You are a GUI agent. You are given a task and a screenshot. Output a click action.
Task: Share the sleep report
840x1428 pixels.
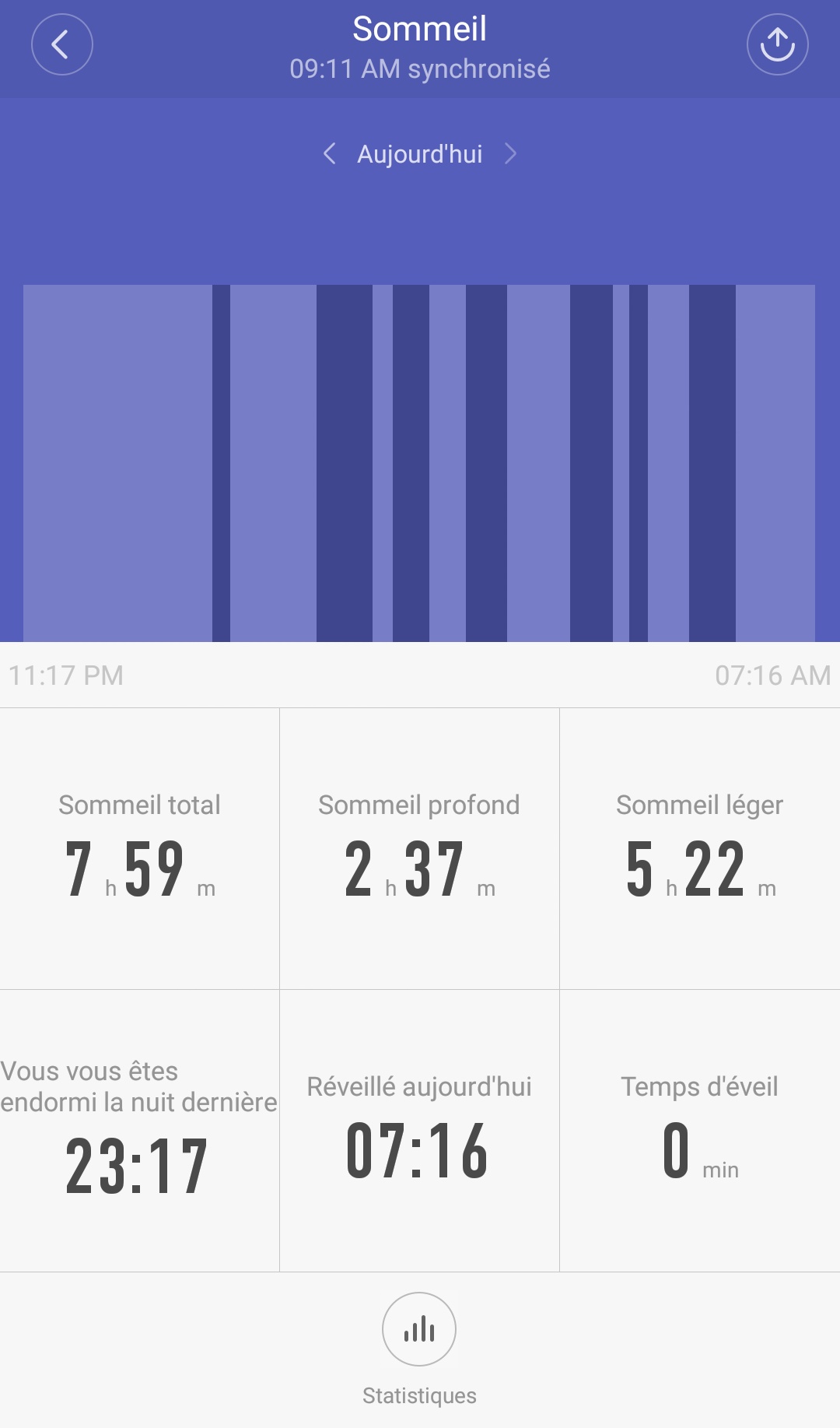pos(777,44)
